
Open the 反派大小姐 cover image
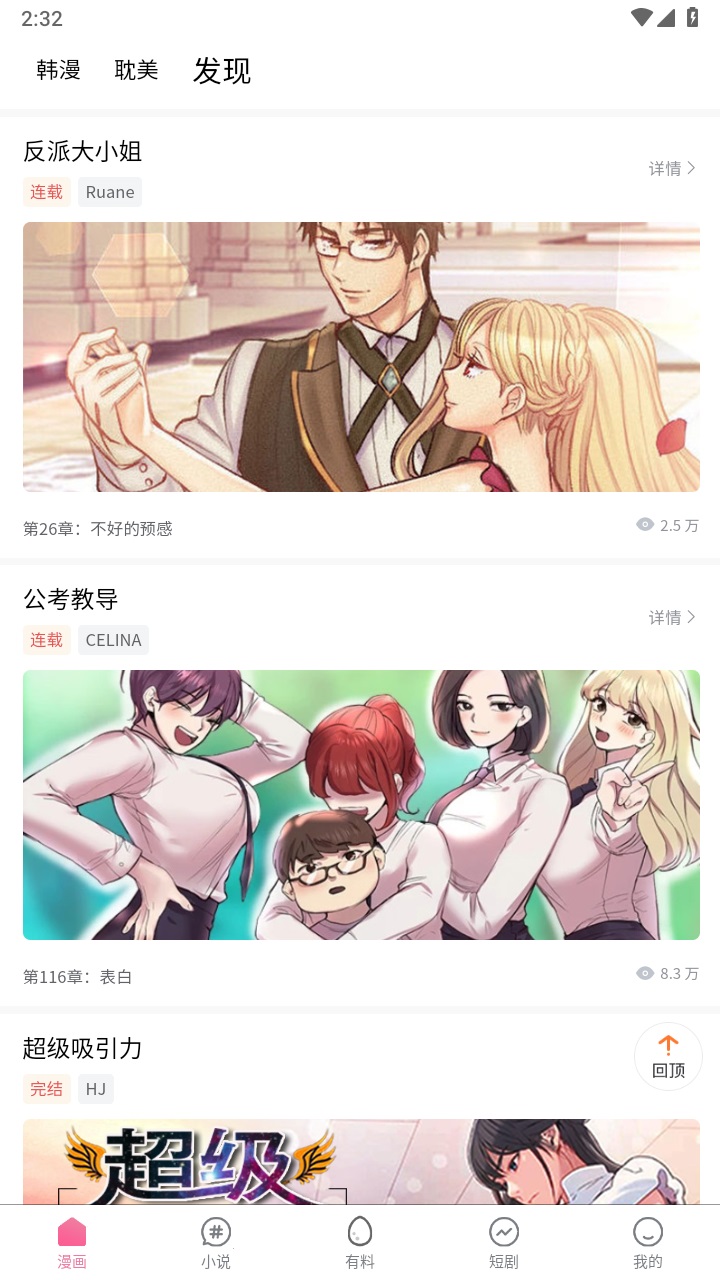coord(361,356)
